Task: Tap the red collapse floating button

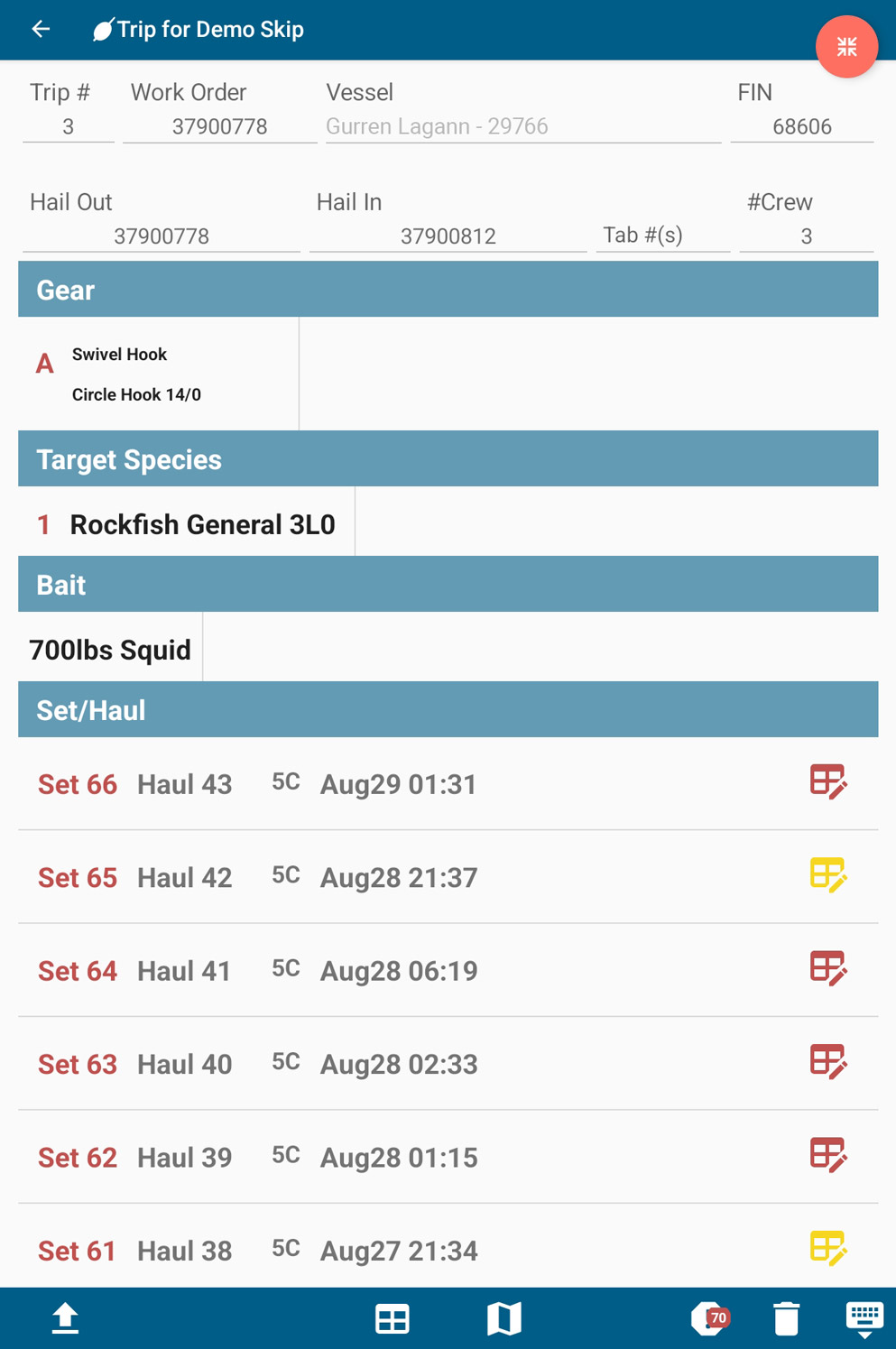Action: coord(845,47)
